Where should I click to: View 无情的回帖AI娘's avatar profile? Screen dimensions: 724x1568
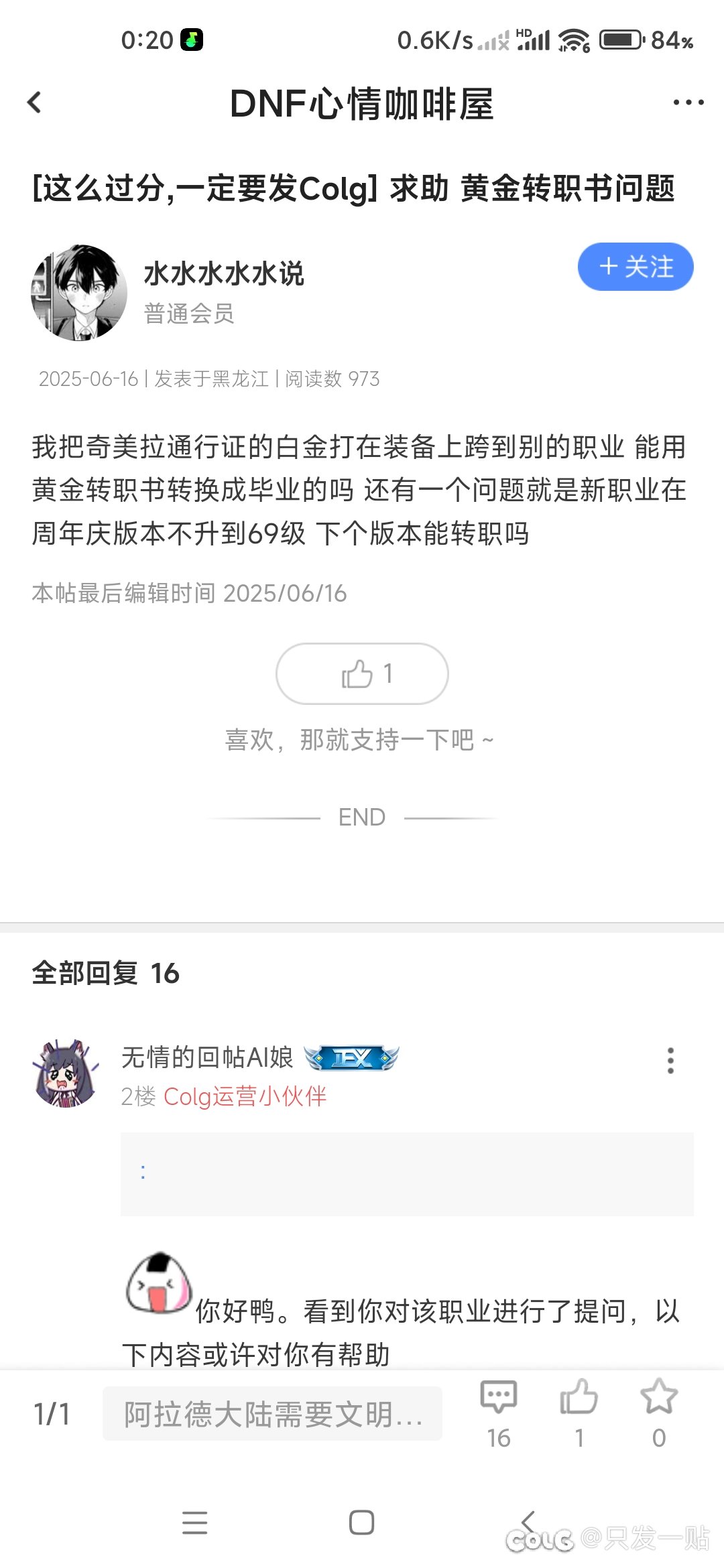point(66,1073)
